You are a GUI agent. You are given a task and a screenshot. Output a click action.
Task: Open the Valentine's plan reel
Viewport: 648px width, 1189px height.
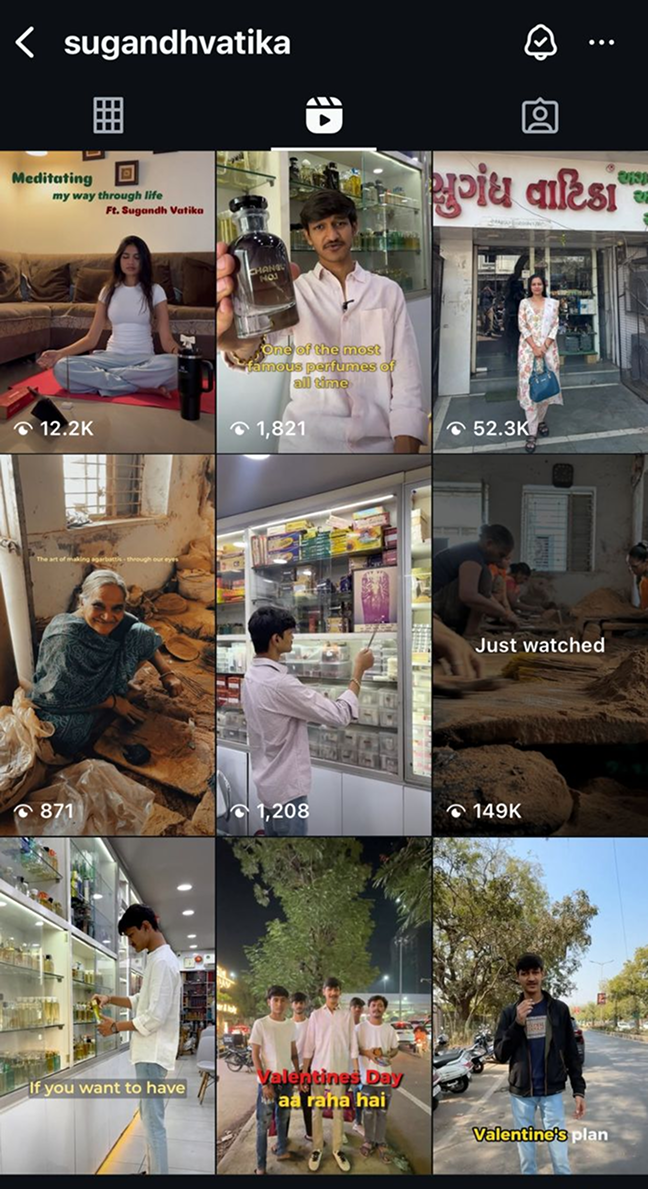click(x=540, y=1005)
